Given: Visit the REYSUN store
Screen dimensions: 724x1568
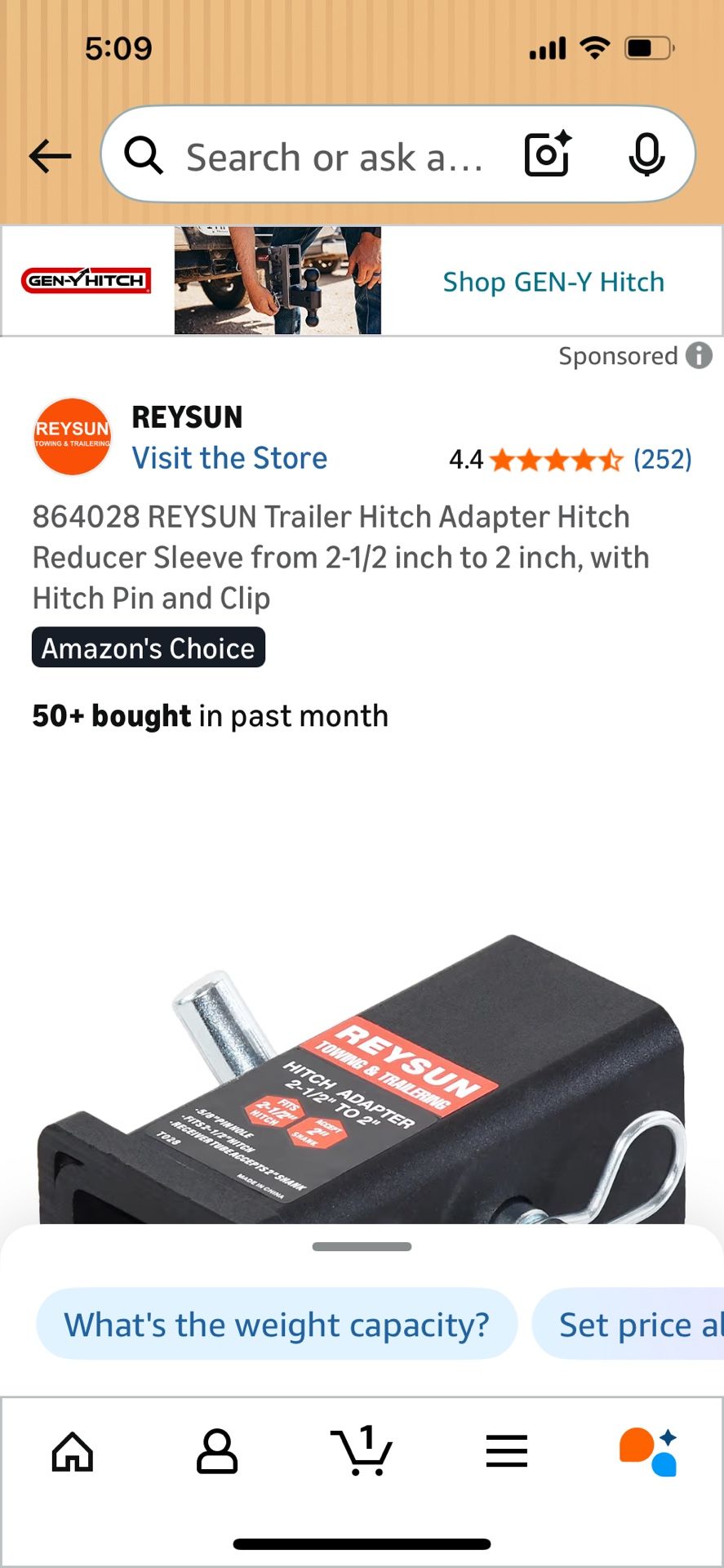Looking at the screenshot, I should (x=229, y=457).
